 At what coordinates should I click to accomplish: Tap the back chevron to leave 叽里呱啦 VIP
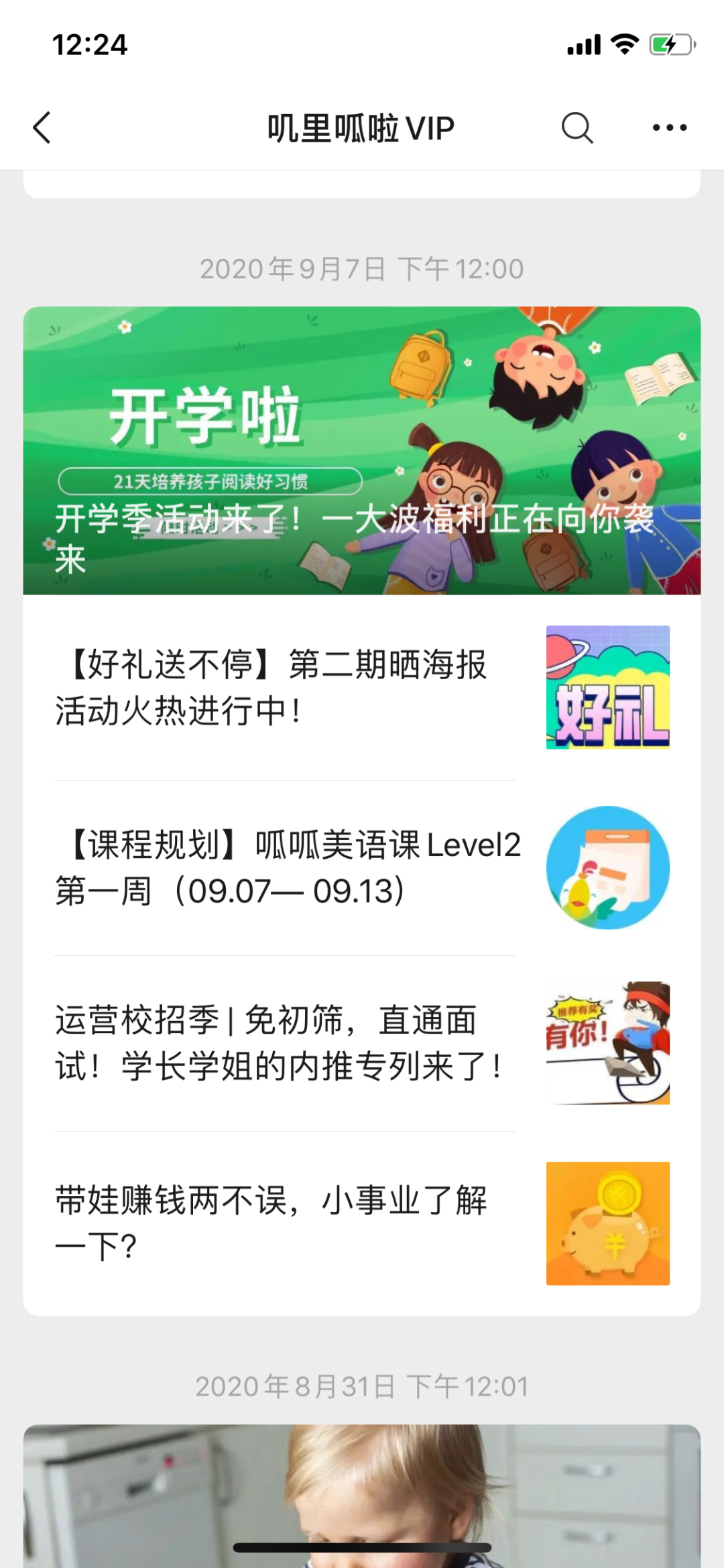click(x=42, y=127)
